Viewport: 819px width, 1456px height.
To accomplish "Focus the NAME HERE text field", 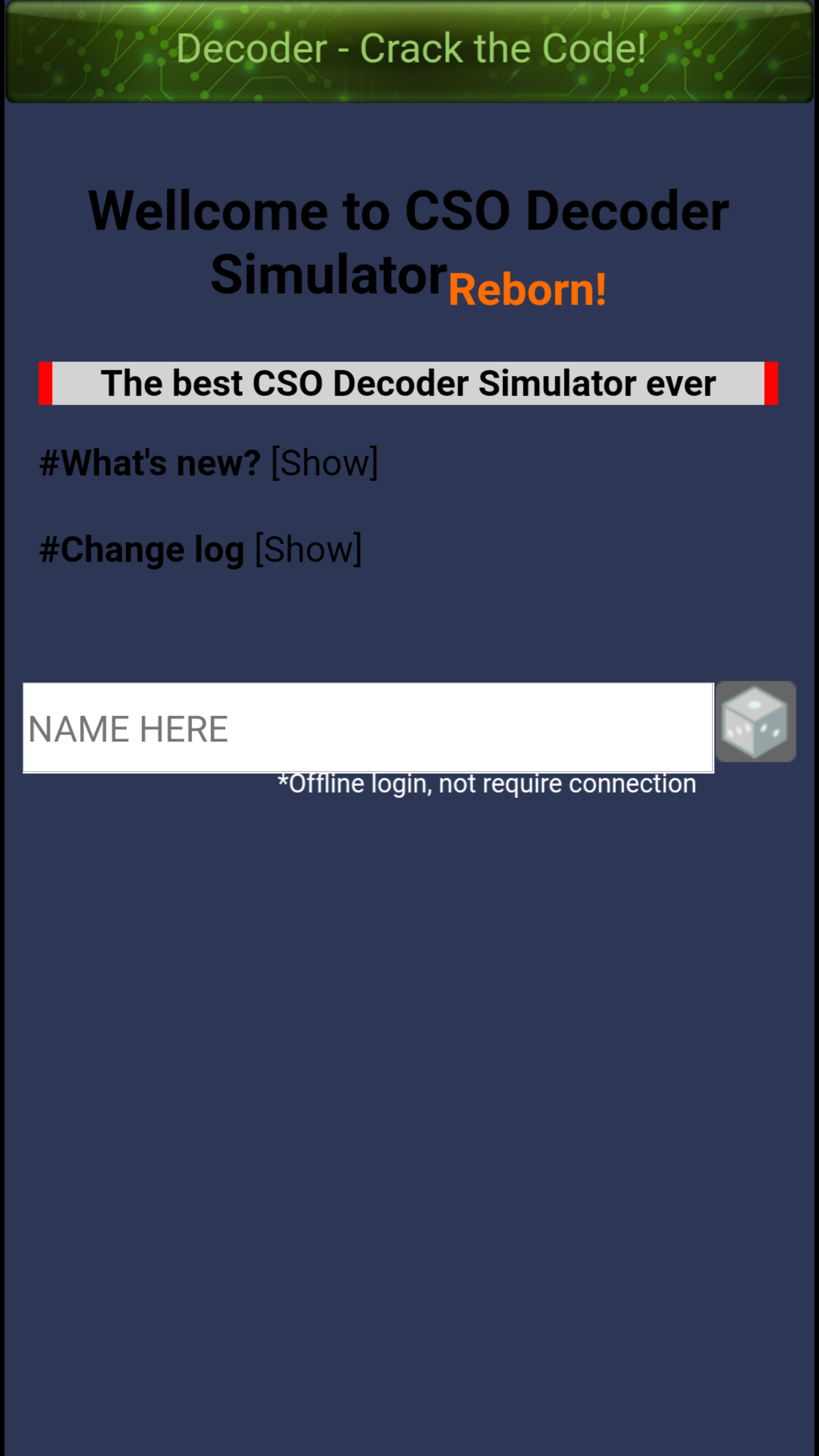I will point(367,728).
